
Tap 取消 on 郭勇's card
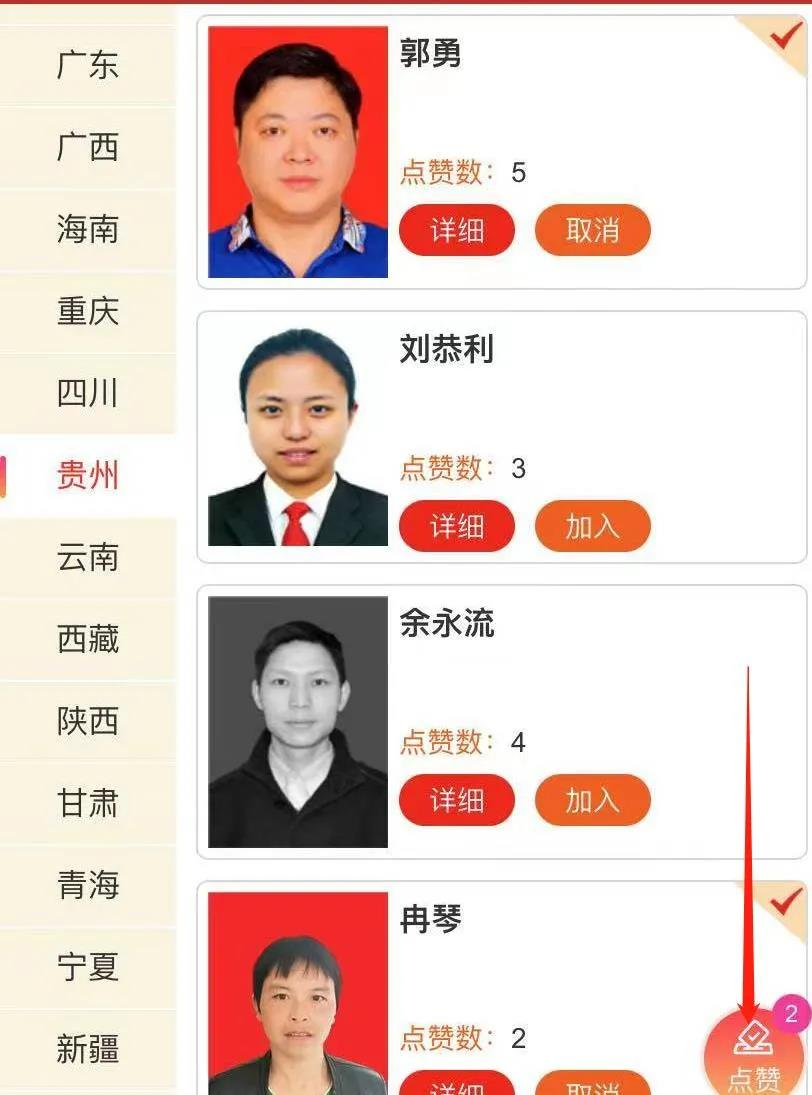[x=593, y=231]
